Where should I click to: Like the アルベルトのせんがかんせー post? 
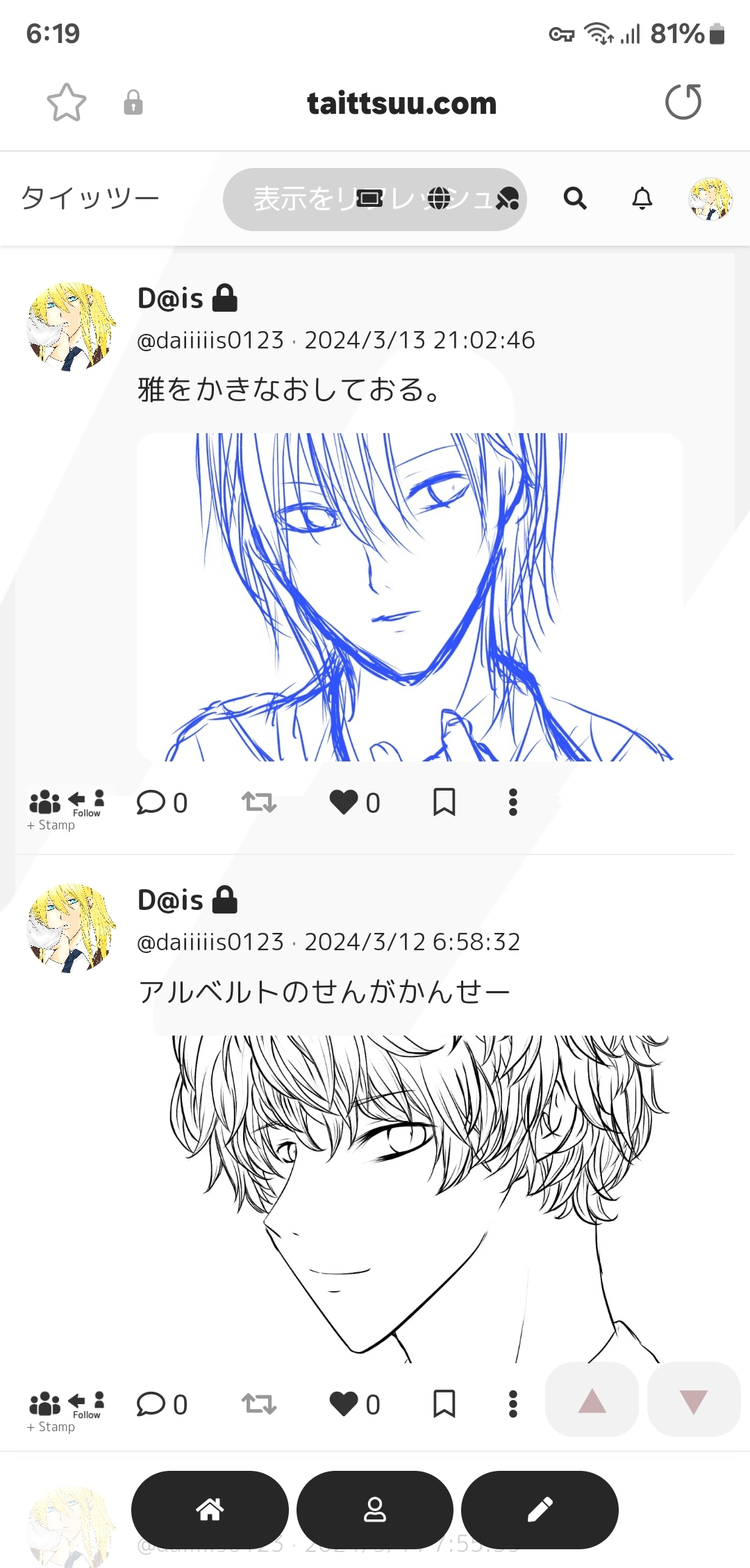coord(355,1404)
